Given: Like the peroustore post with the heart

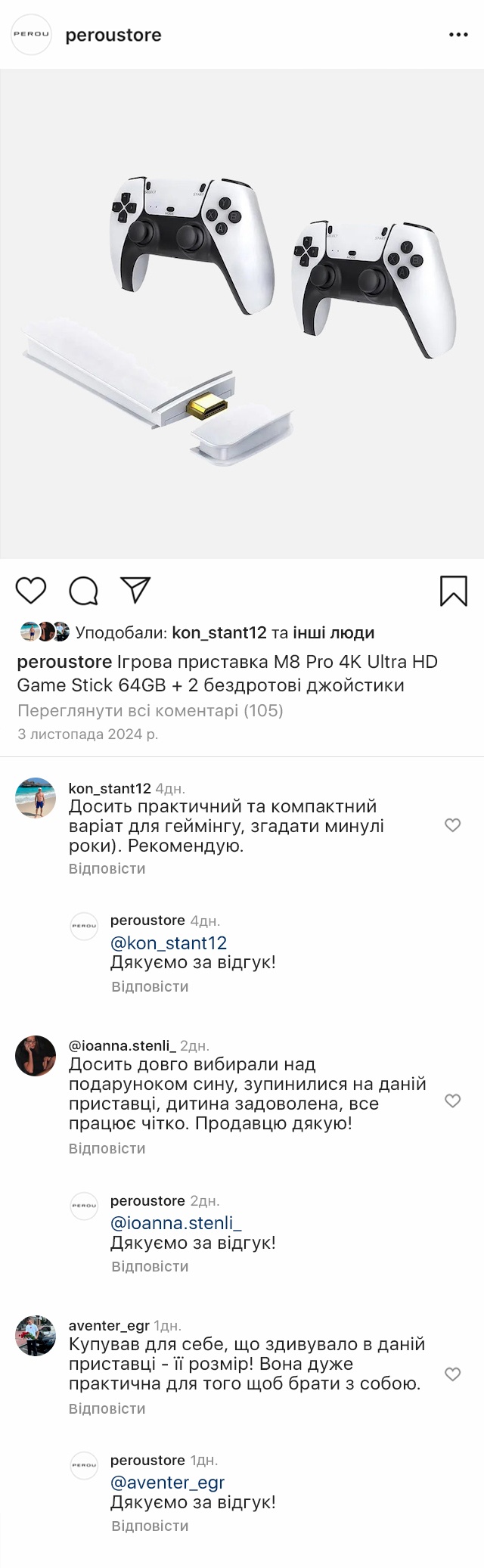Looking at the screenshot, I should (x=31, y=590).
